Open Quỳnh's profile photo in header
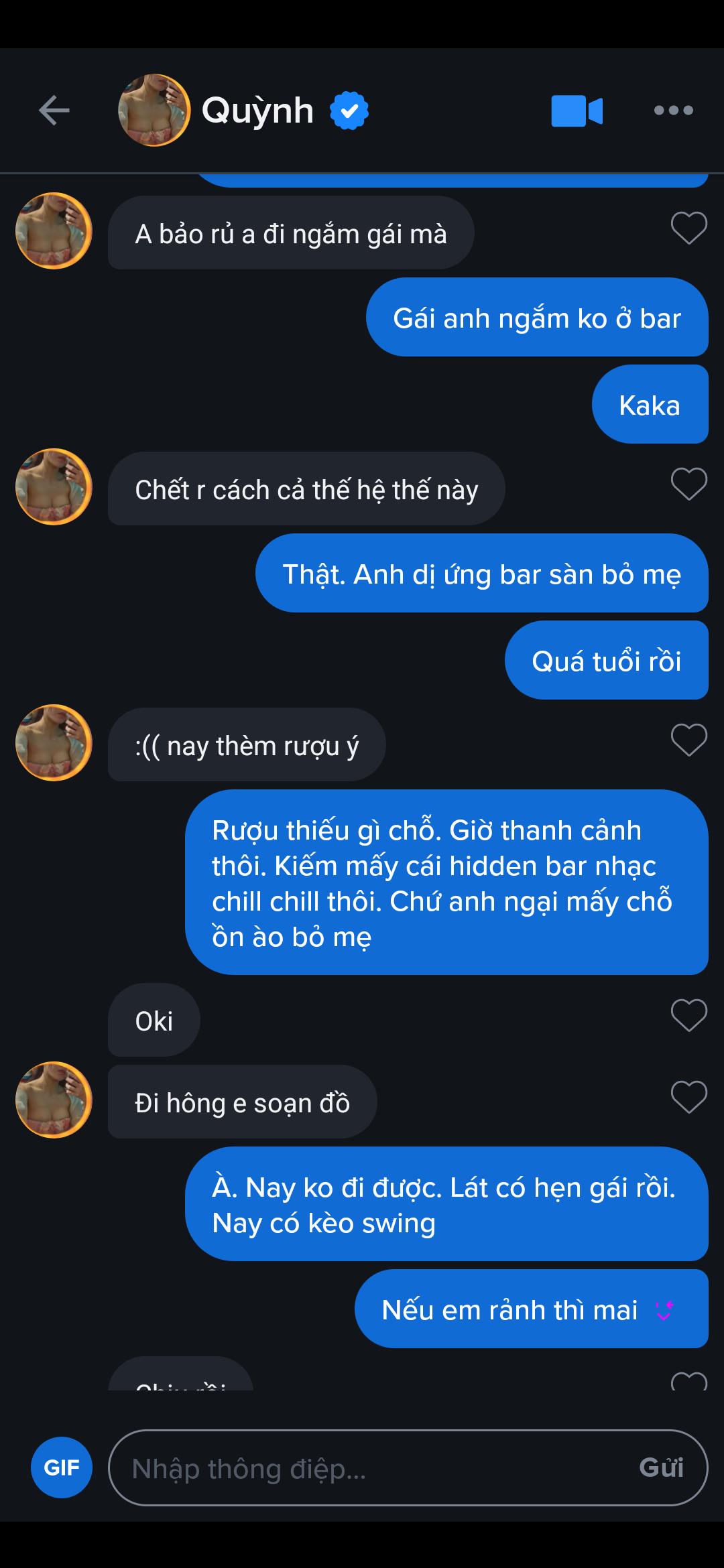The height and width of the screenshot is (1568, 724). pos(154,111)
